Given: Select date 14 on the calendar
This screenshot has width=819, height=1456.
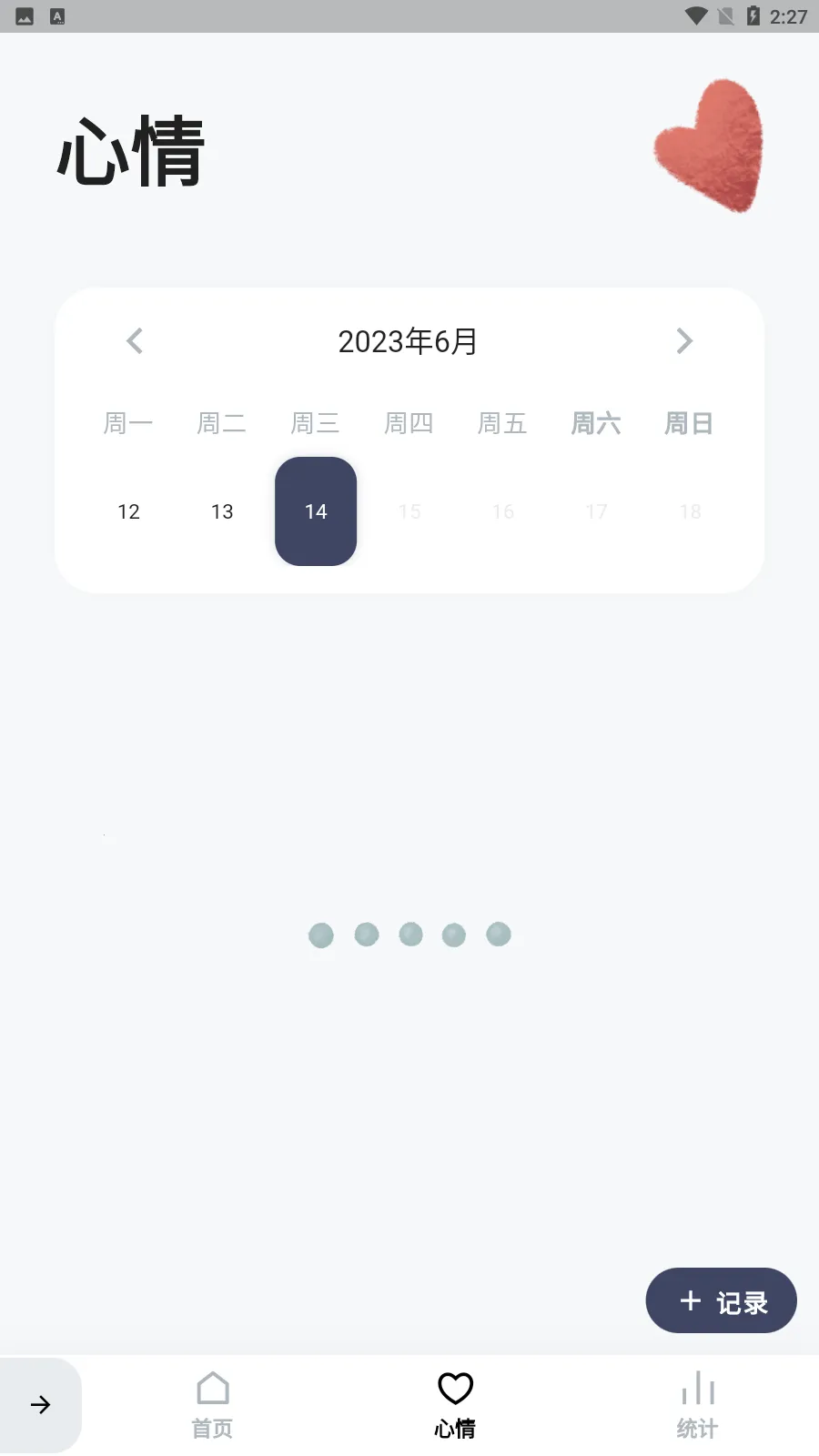Looking at the screenshot, I should 316,511.
